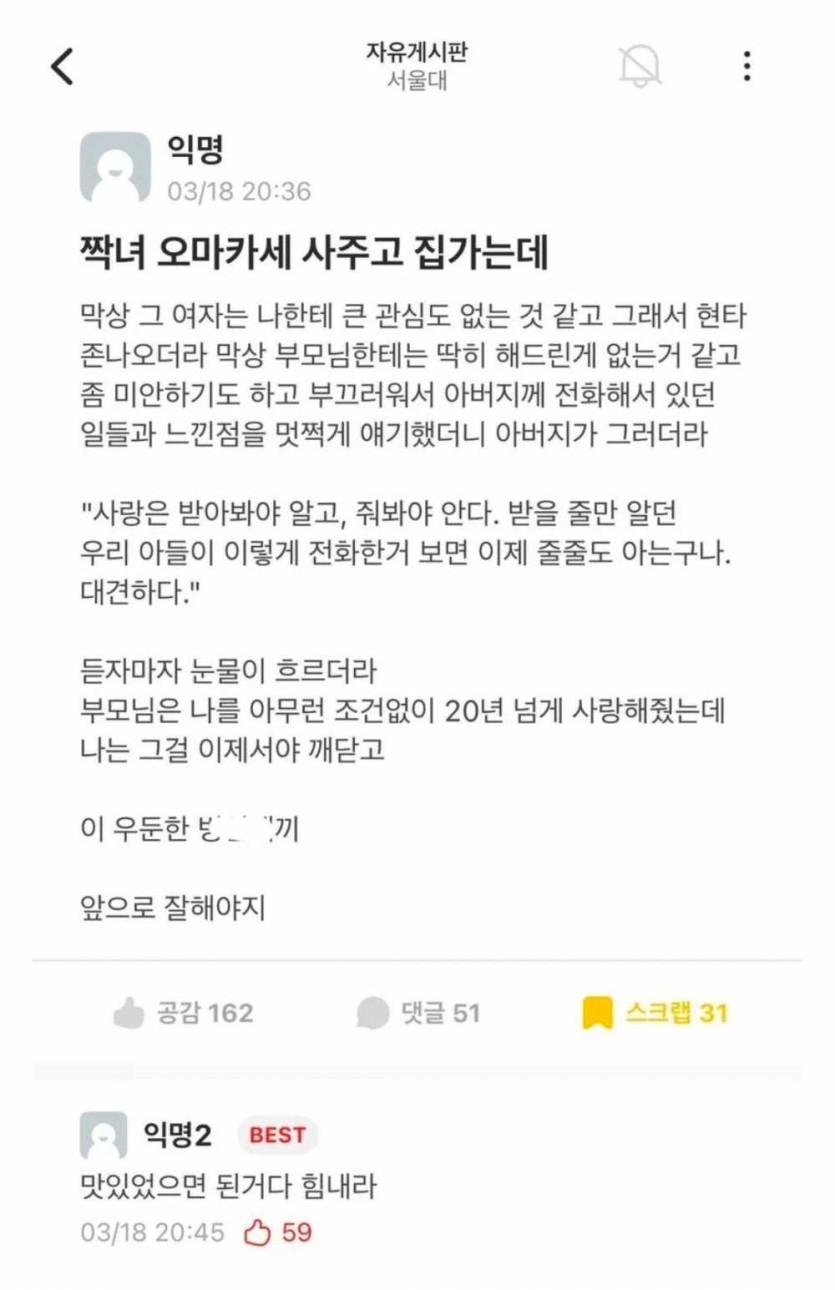835x1290 pixels.
Task: Toggle post notifications bell
Action: pyautogui.click(x=639, y=67)
